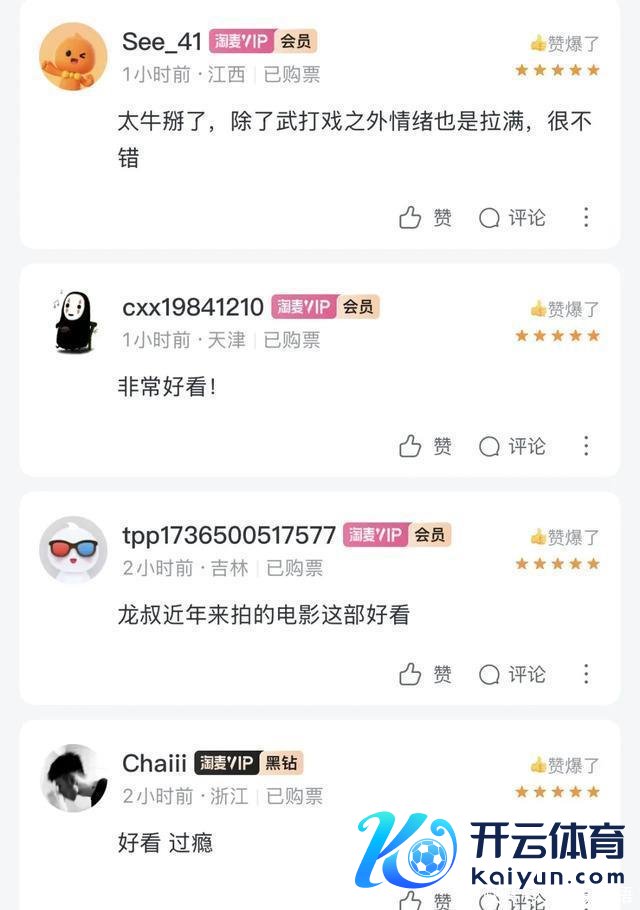Open more options for cxx19841210's review

[586, 446]
